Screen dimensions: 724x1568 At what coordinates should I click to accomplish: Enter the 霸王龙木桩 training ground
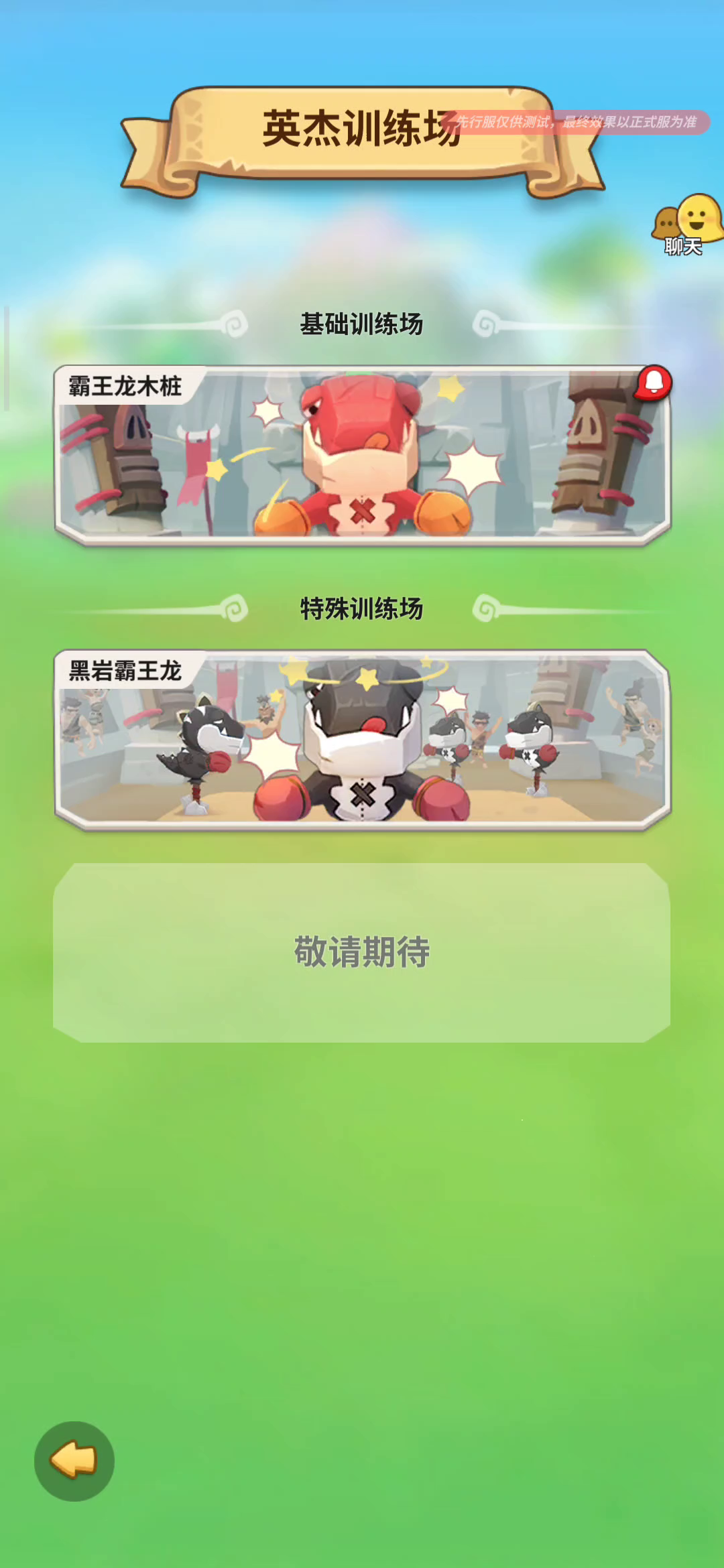(x=362, y=455)
